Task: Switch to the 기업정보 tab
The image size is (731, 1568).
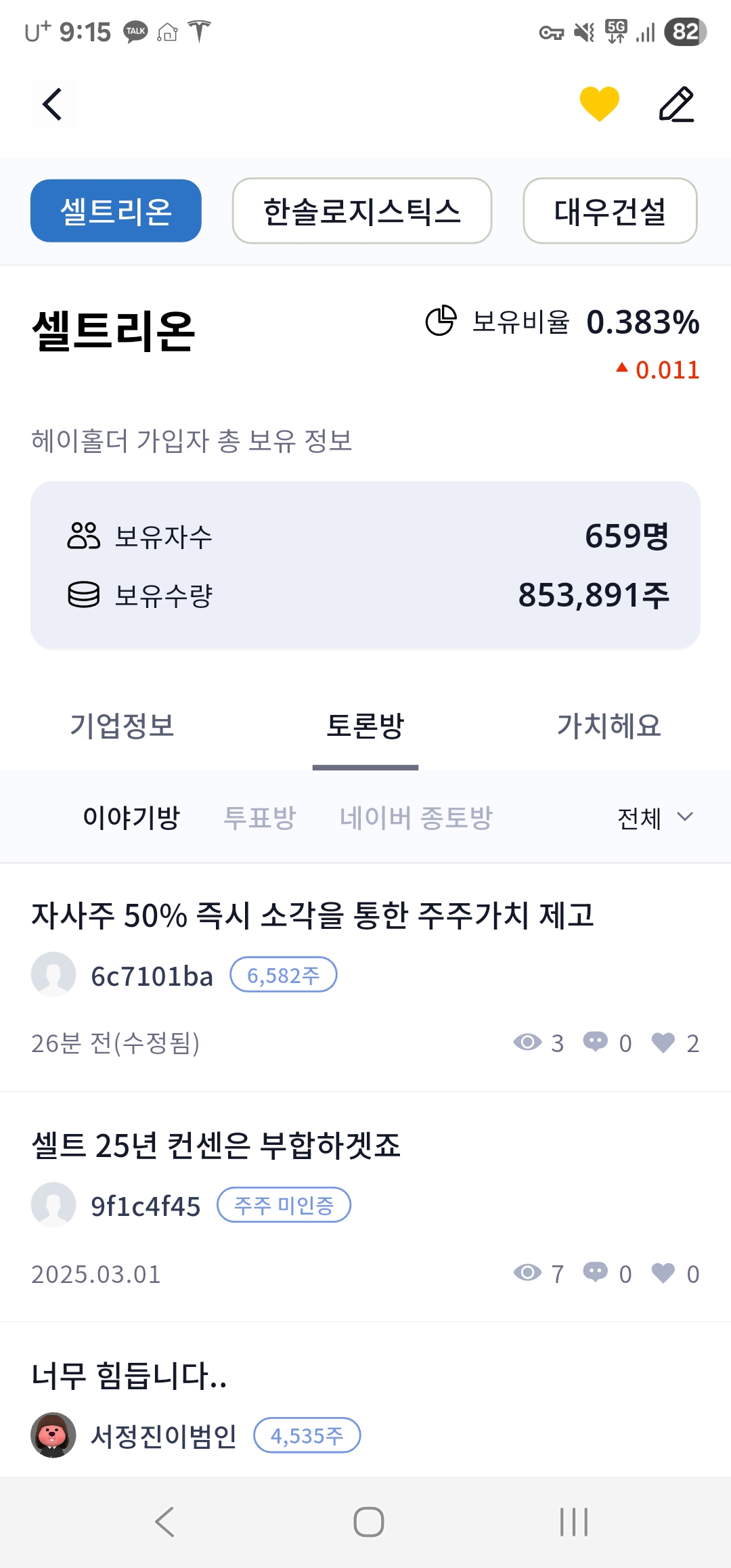Action: (122, 726)
